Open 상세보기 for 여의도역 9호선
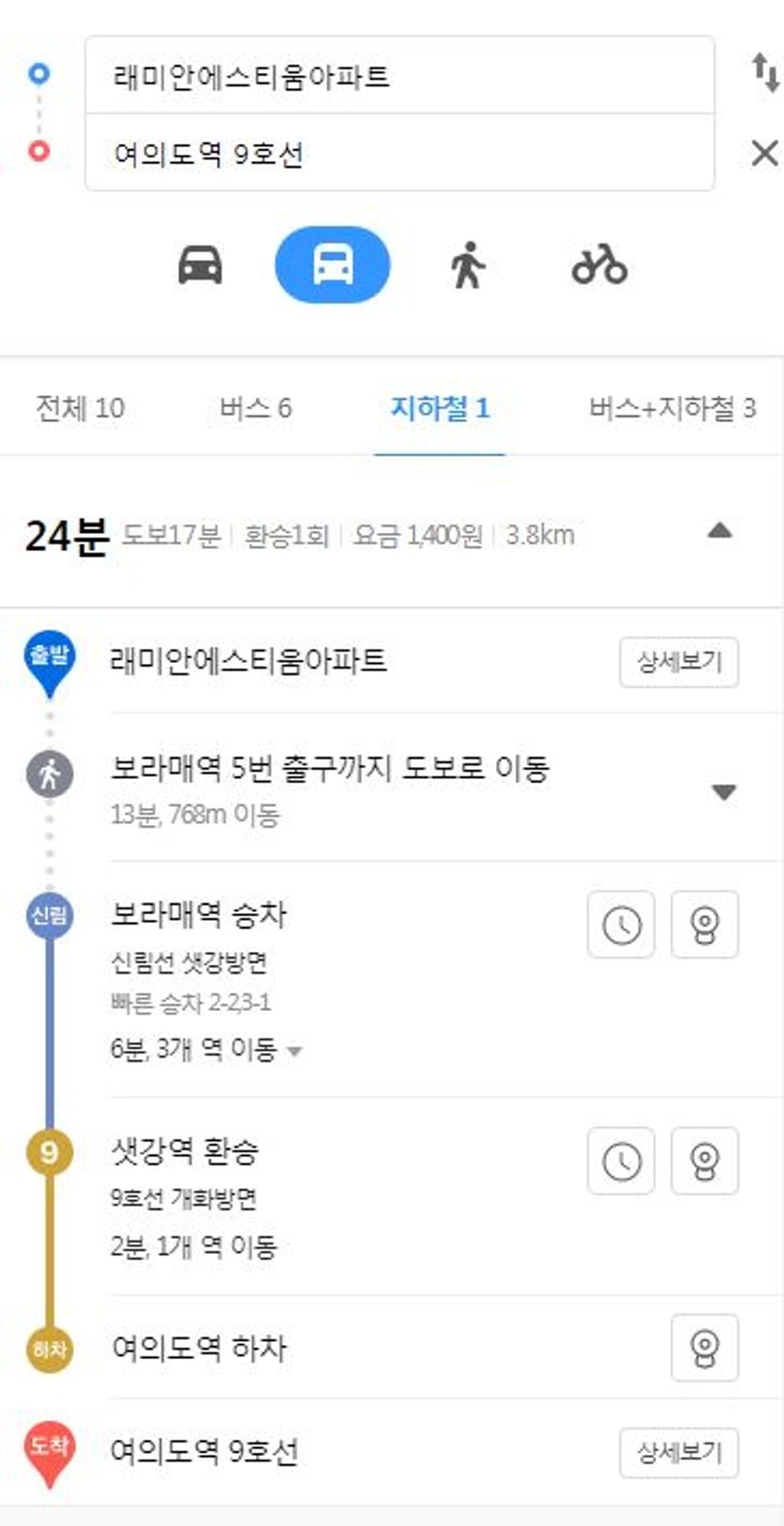Image resolution: width=784 pixels, height=1526 pixels. pos(679,1453)
